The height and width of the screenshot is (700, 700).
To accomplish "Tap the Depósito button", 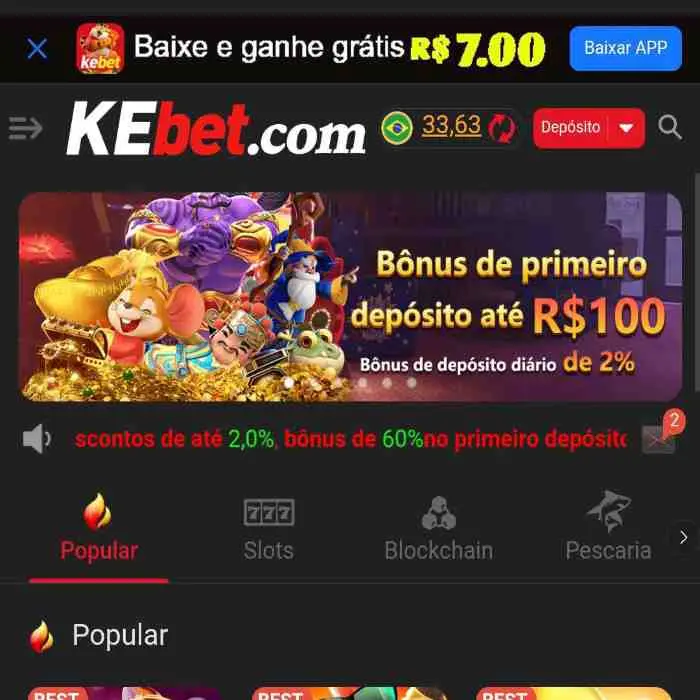I will pos(571,128).
